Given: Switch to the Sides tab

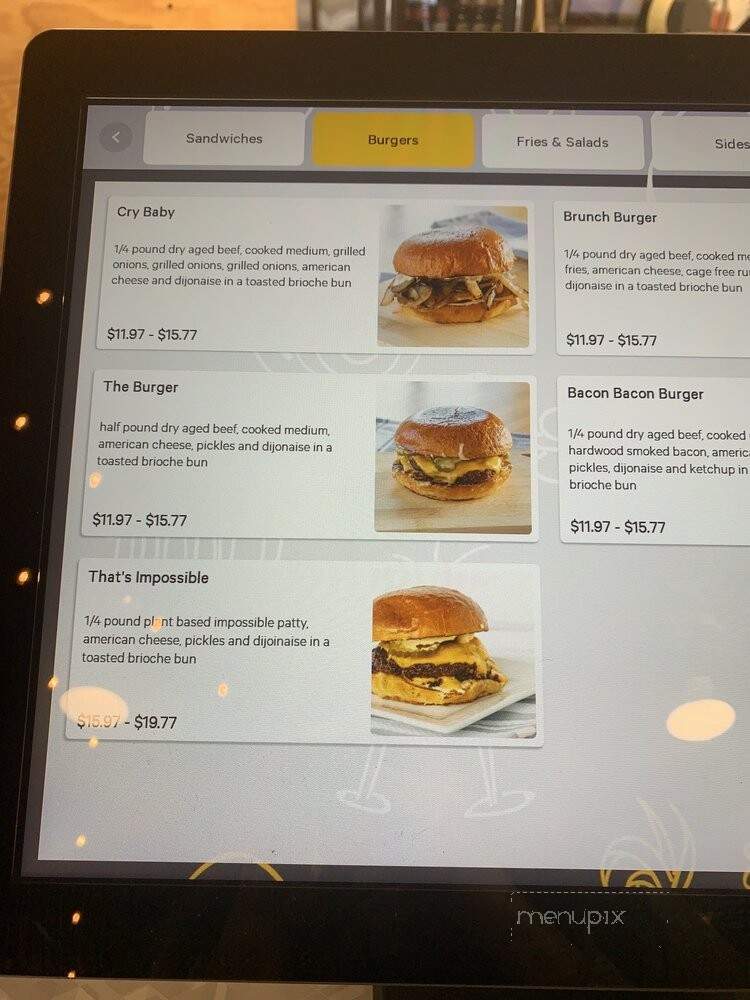Looking at the screenshot, I should click(x=718, y=143).
